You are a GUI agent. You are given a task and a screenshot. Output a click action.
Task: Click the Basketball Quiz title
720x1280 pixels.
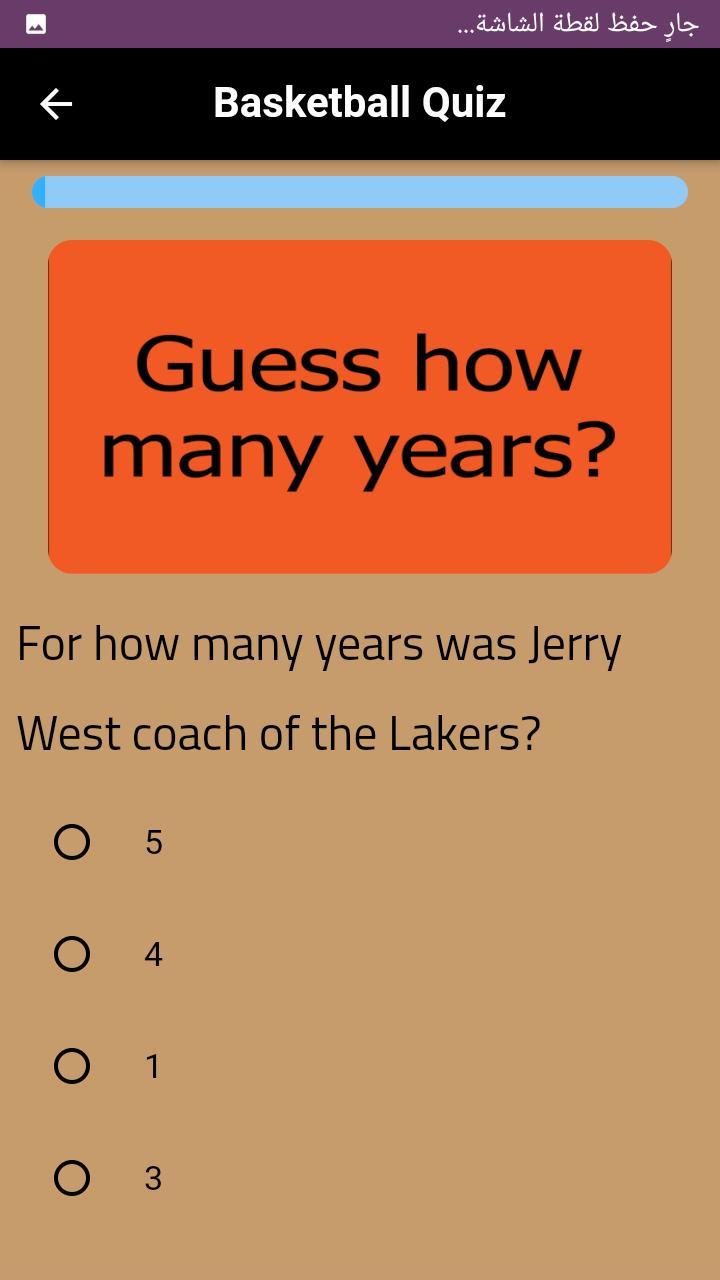(x=360, y=101)
